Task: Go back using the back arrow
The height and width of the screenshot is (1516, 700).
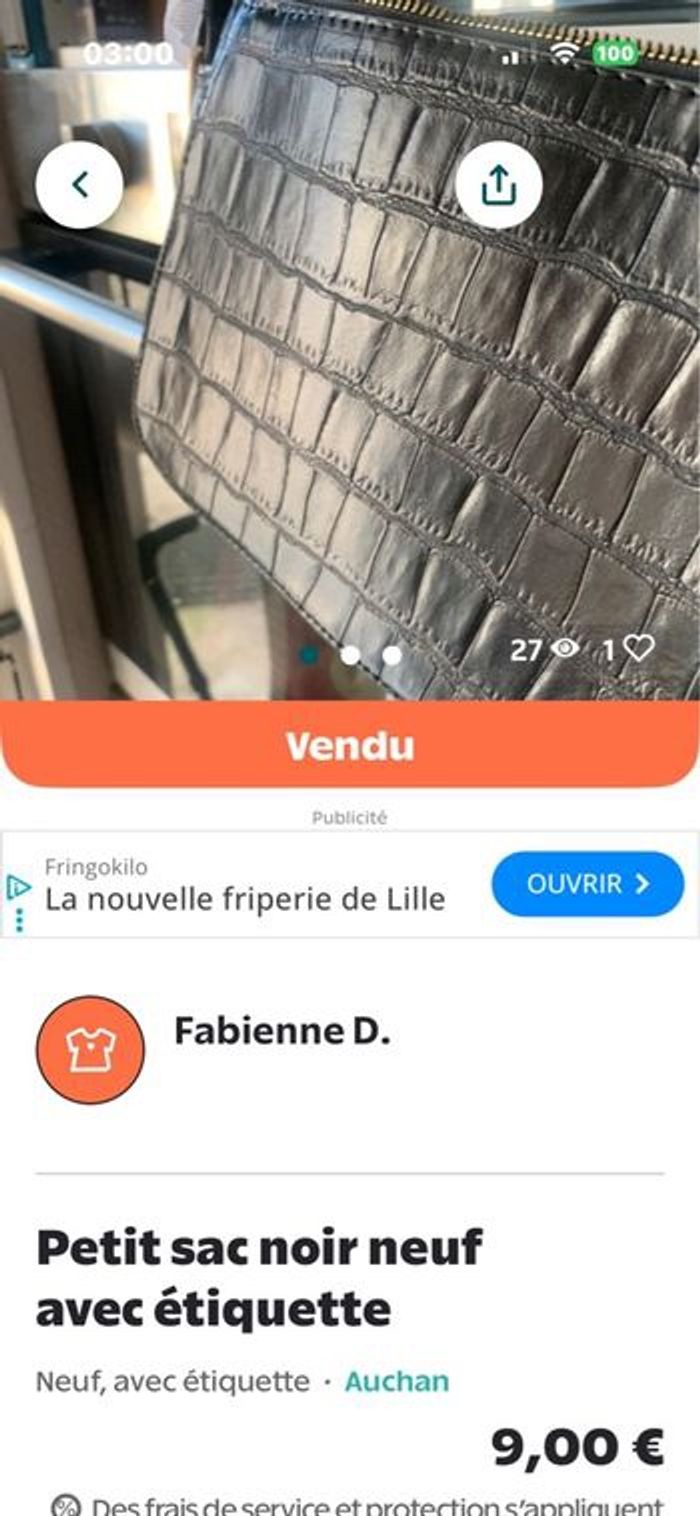Action: pos(79,185)
